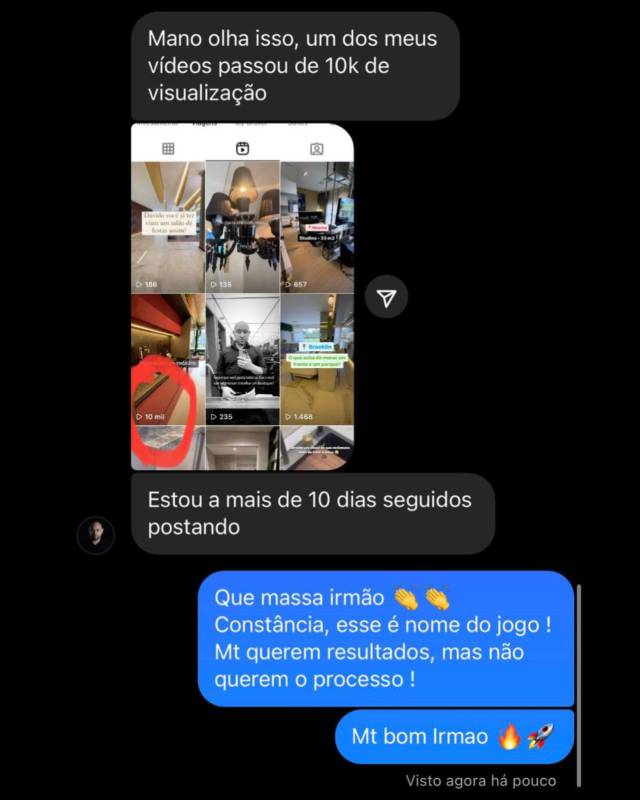Image resolution: width=640 pixels, height=800 pixels.
Task: View the sender's profile picture
Action: click(x=96, y=535)
